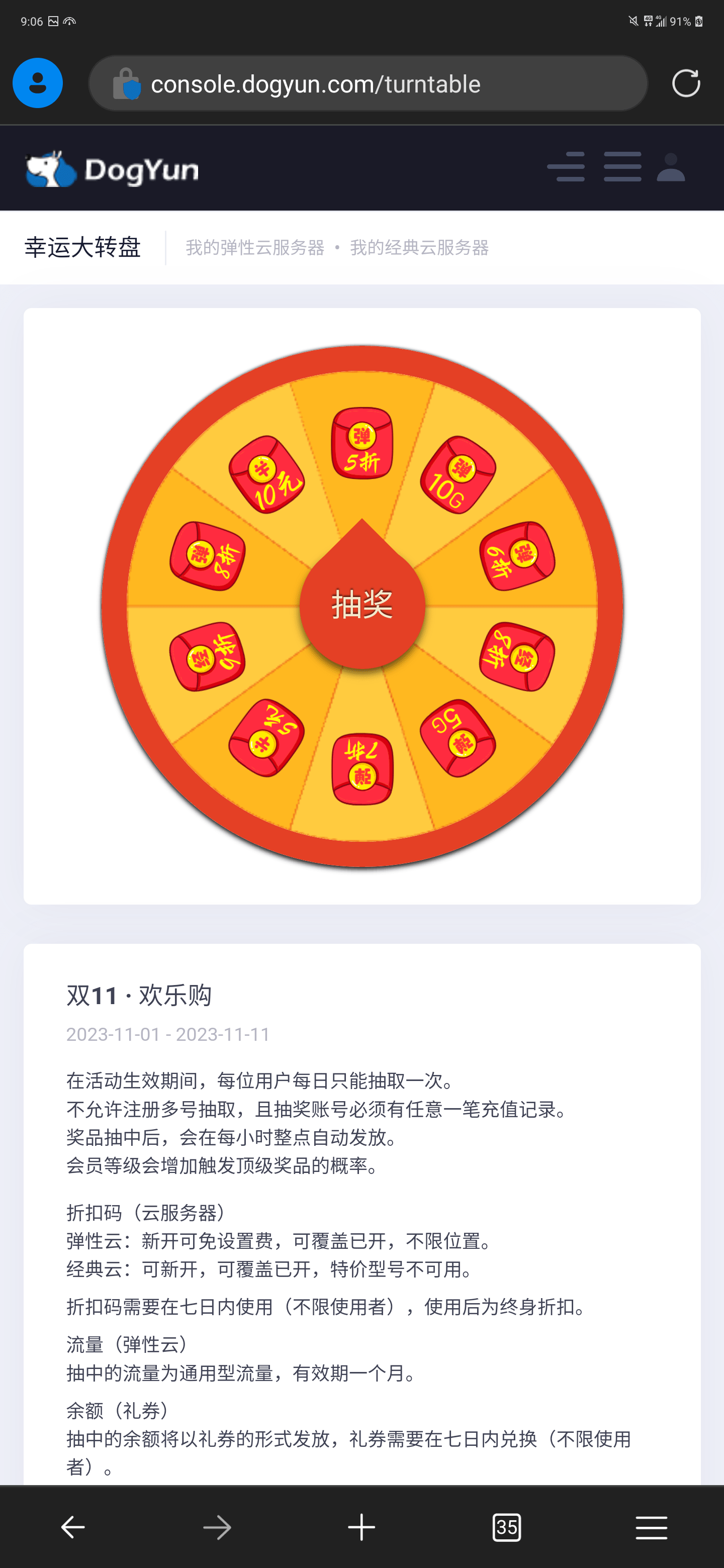The image size is (724, 1568).
Task: Open a new tab with the plus icon
Action: [x=361, y=1527]
